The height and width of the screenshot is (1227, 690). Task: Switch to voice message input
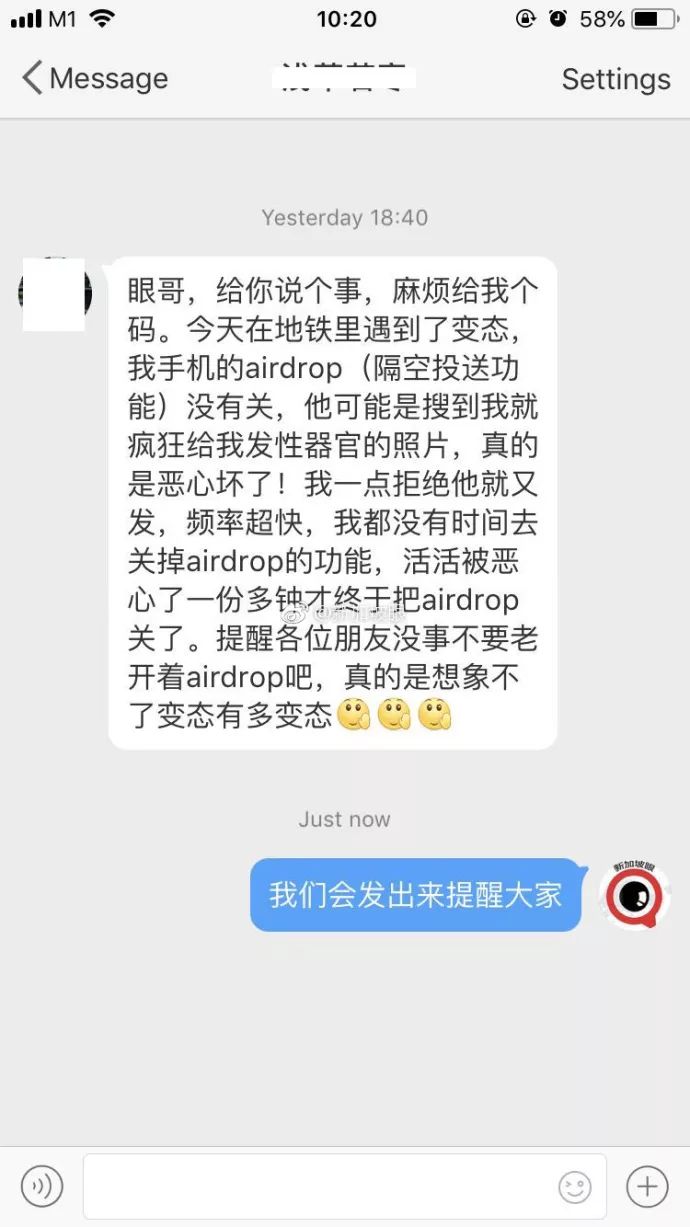[x=42, y=1186]
